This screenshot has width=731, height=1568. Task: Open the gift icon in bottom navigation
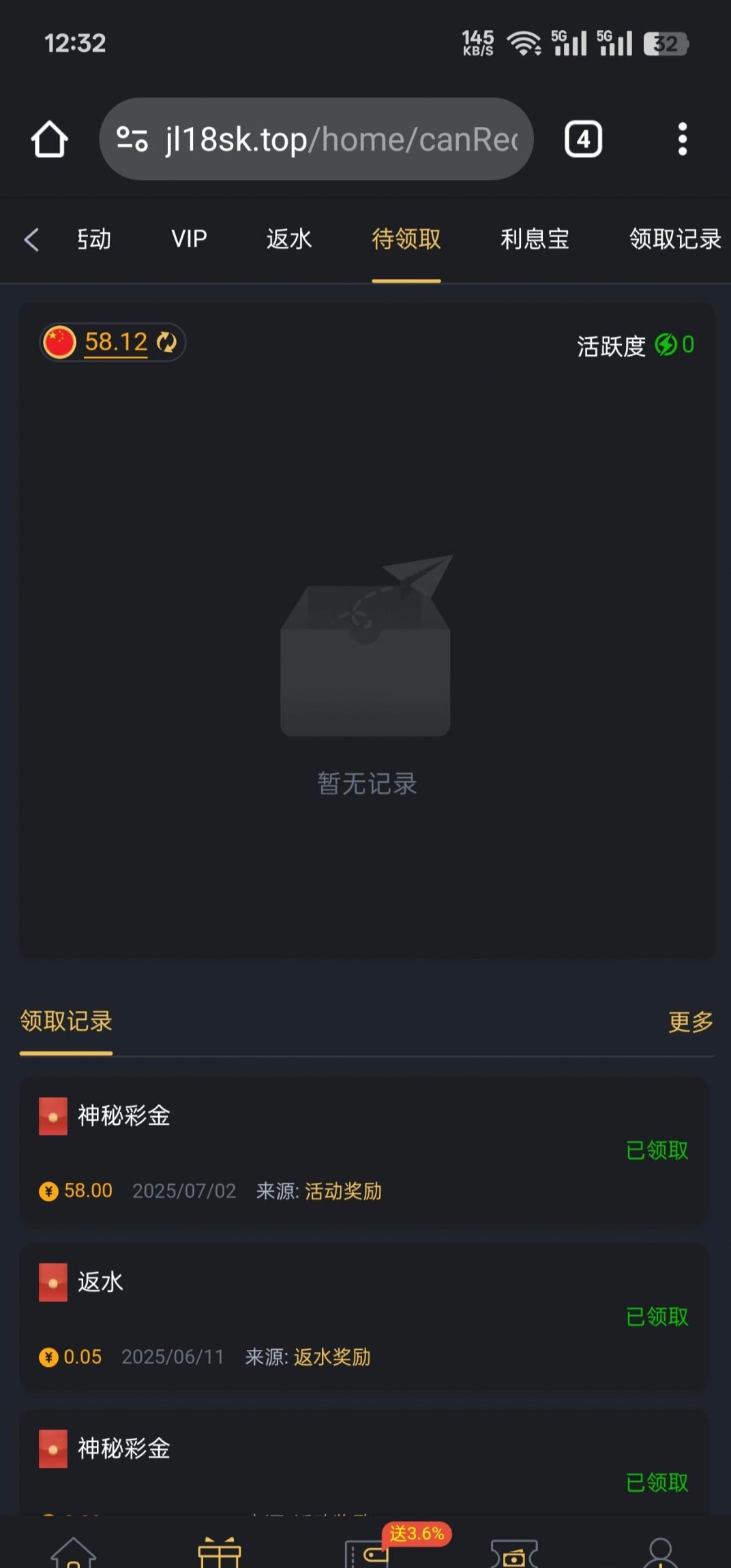219,1551
